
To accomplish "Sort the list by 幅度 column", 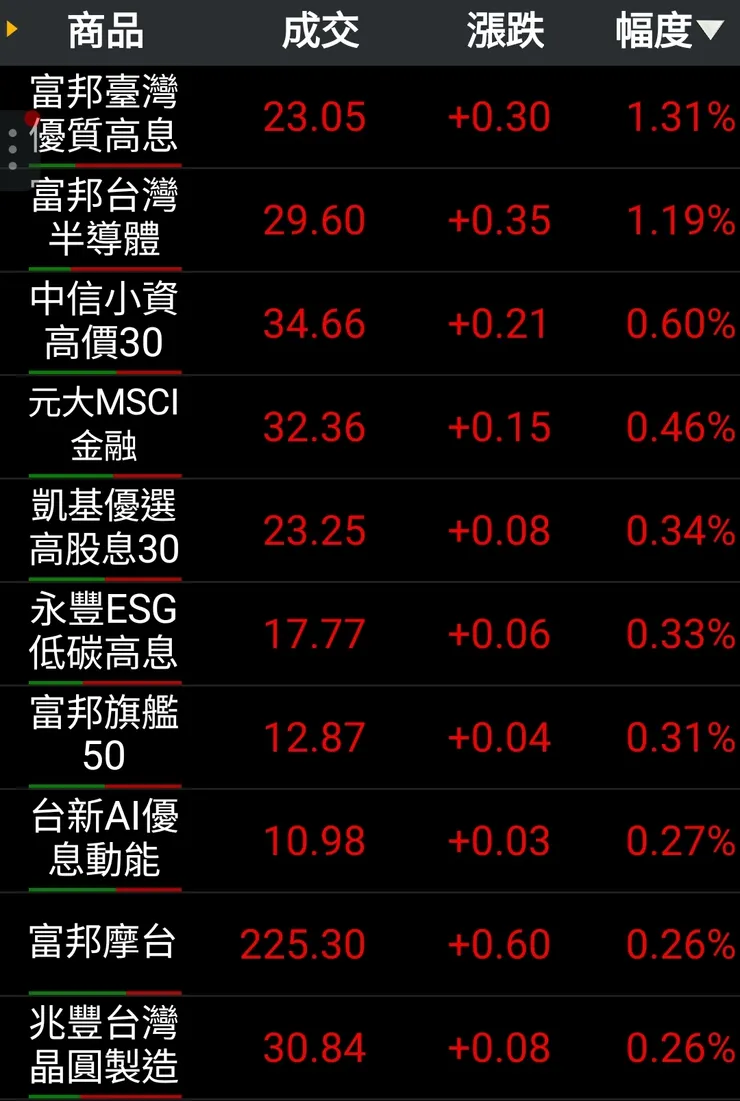I will [x=668, y=32].
